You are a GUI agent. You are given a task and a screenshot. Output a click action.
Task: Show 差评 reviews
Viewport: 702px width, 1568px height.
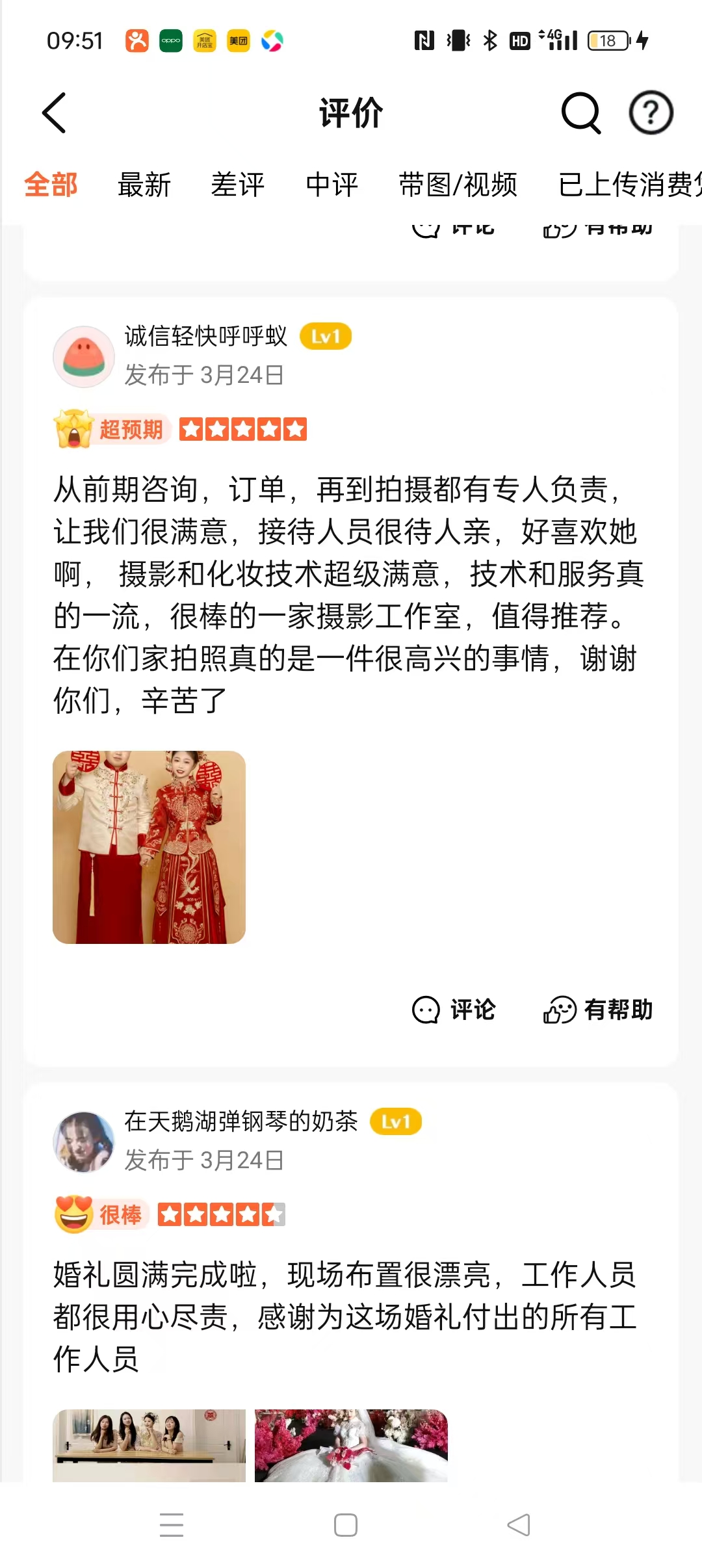pos(238,185)
